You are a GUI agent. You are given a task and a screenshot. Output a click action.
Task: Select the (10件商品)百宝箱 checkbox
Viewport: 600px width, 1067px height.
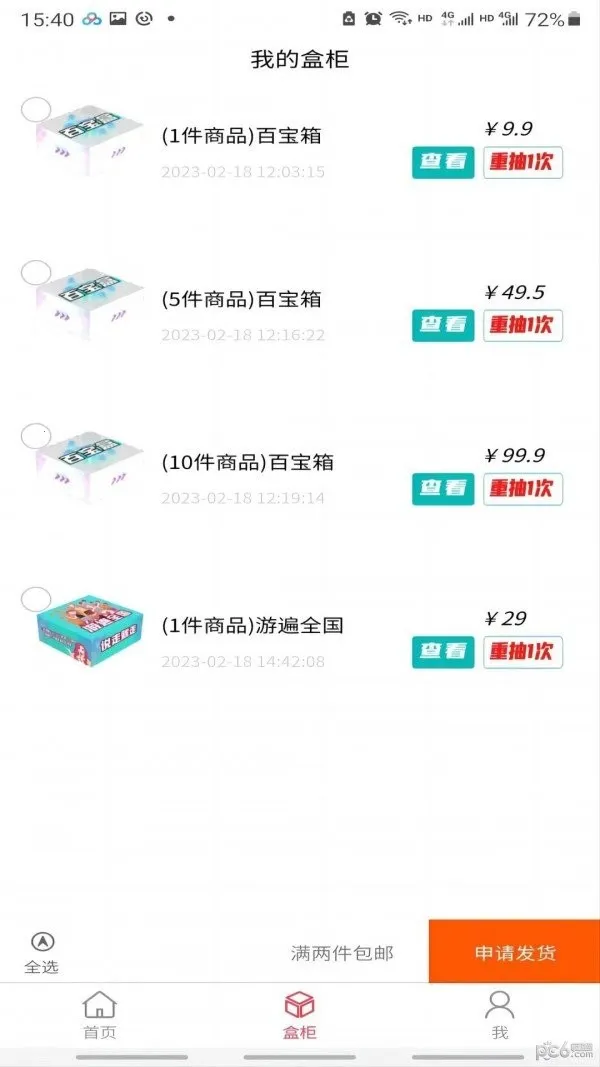pos(36,436)
